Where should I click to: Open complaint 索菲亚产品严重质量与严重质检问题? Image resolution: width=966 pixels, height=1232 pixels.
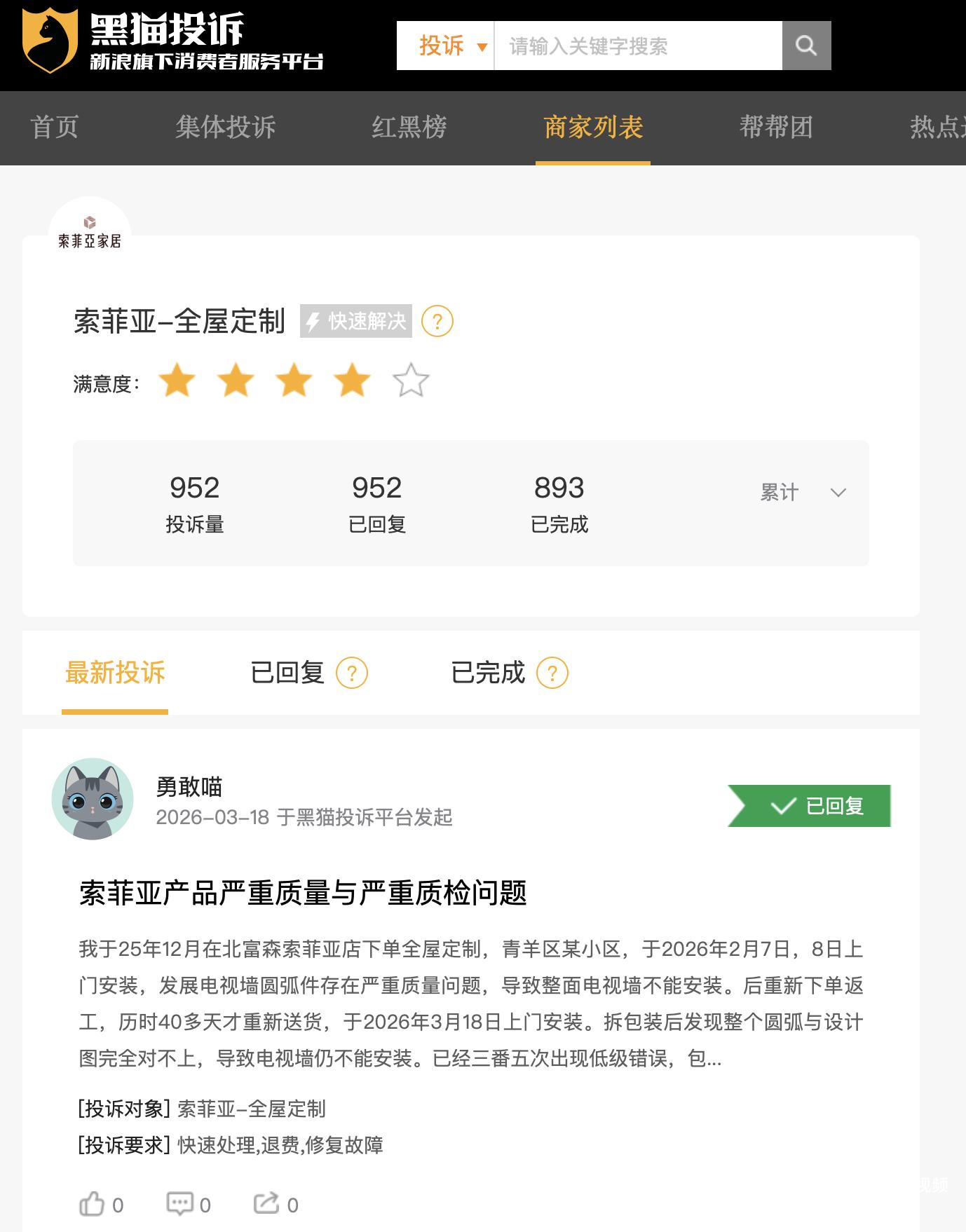tap(303, 894)
